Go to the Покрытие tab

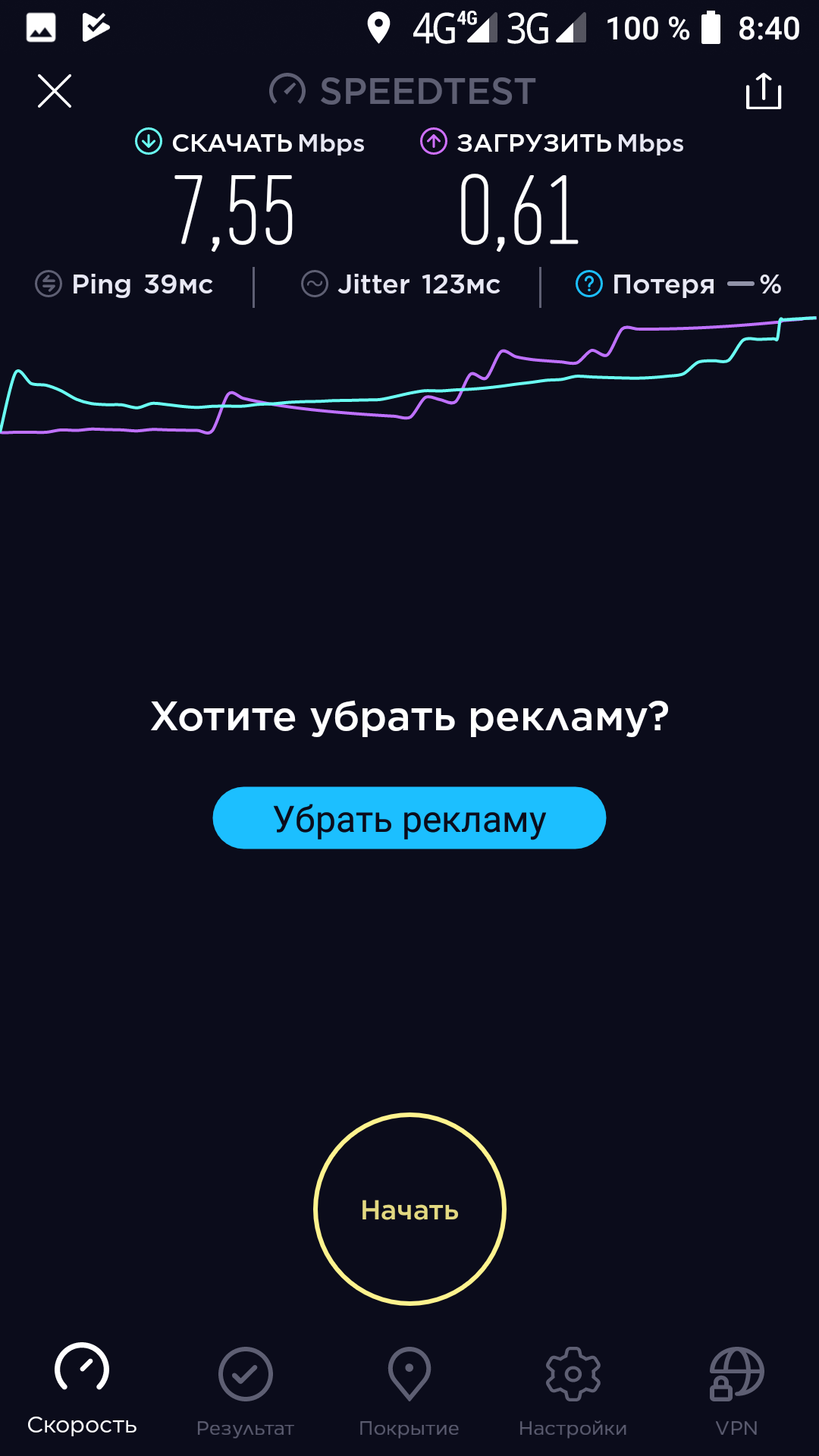409,1389
